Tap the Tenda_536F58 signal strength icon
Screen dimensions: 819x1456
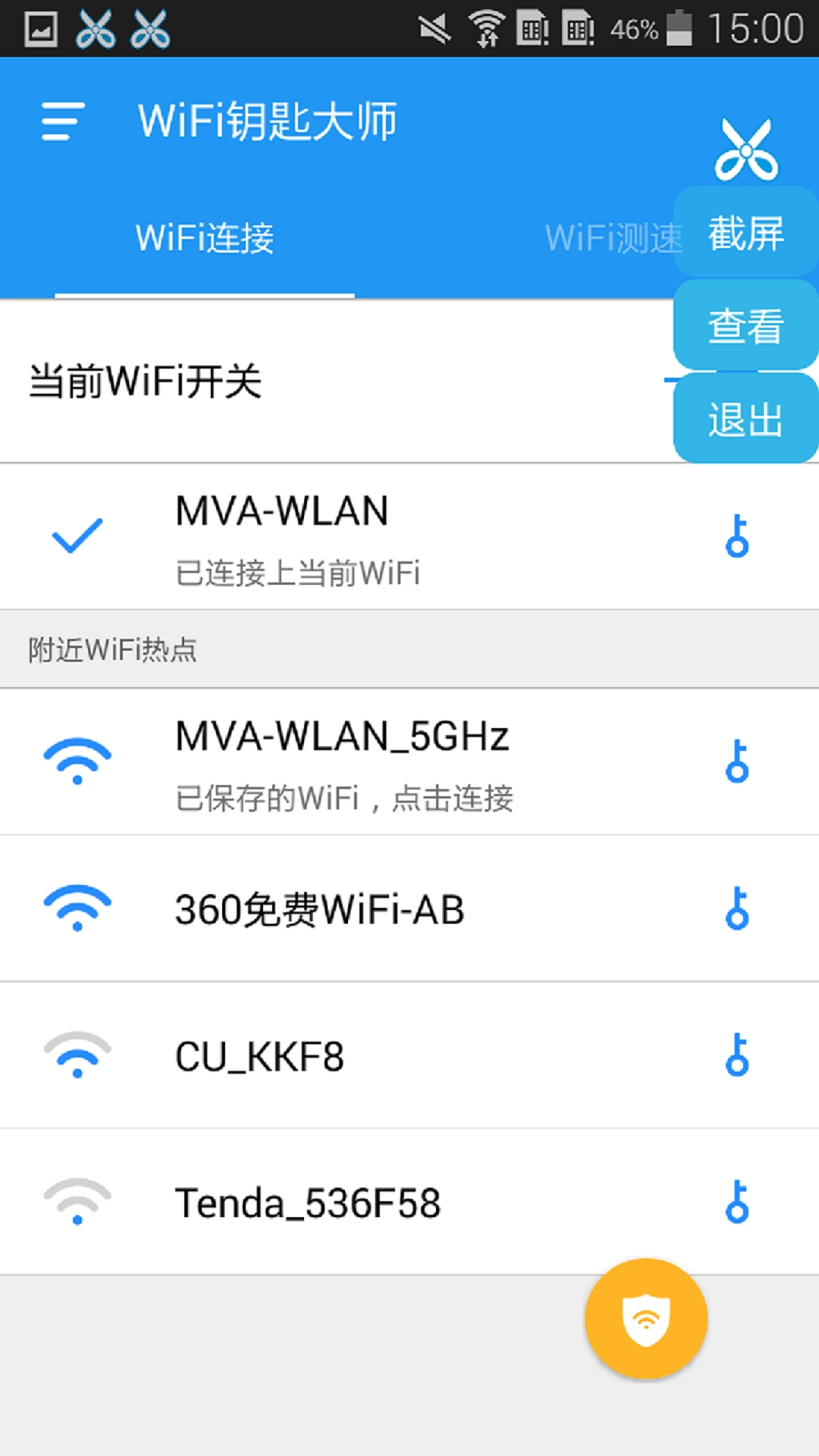(x=77, y=1202)
